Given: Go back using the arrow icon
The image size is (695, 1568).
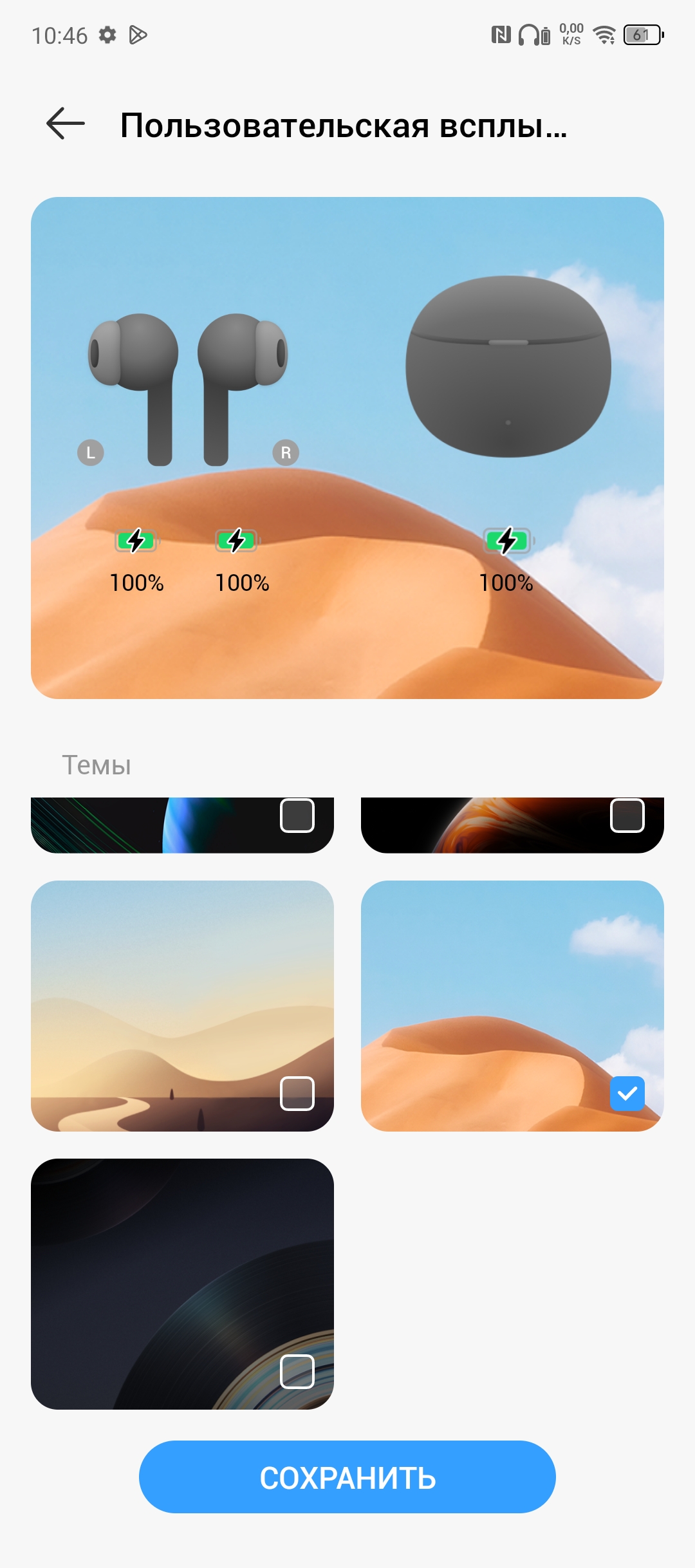Looking at the screenshot, I should pyautogui.click(x=66, y=124).
